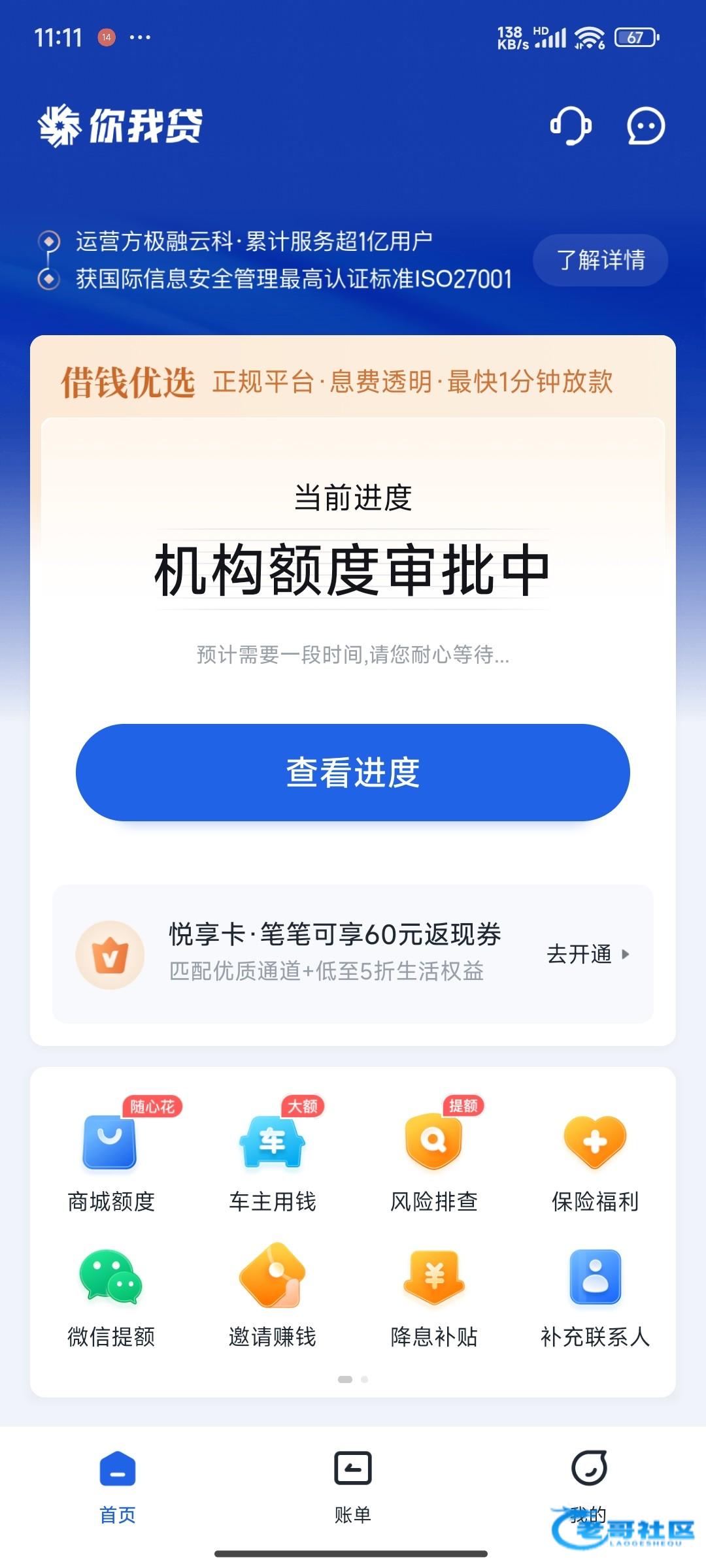The width and height of the screenshot is (706, 1568).
Task: Open customer service headset icon
Action: pyautogui.click(x=571, y=125)
